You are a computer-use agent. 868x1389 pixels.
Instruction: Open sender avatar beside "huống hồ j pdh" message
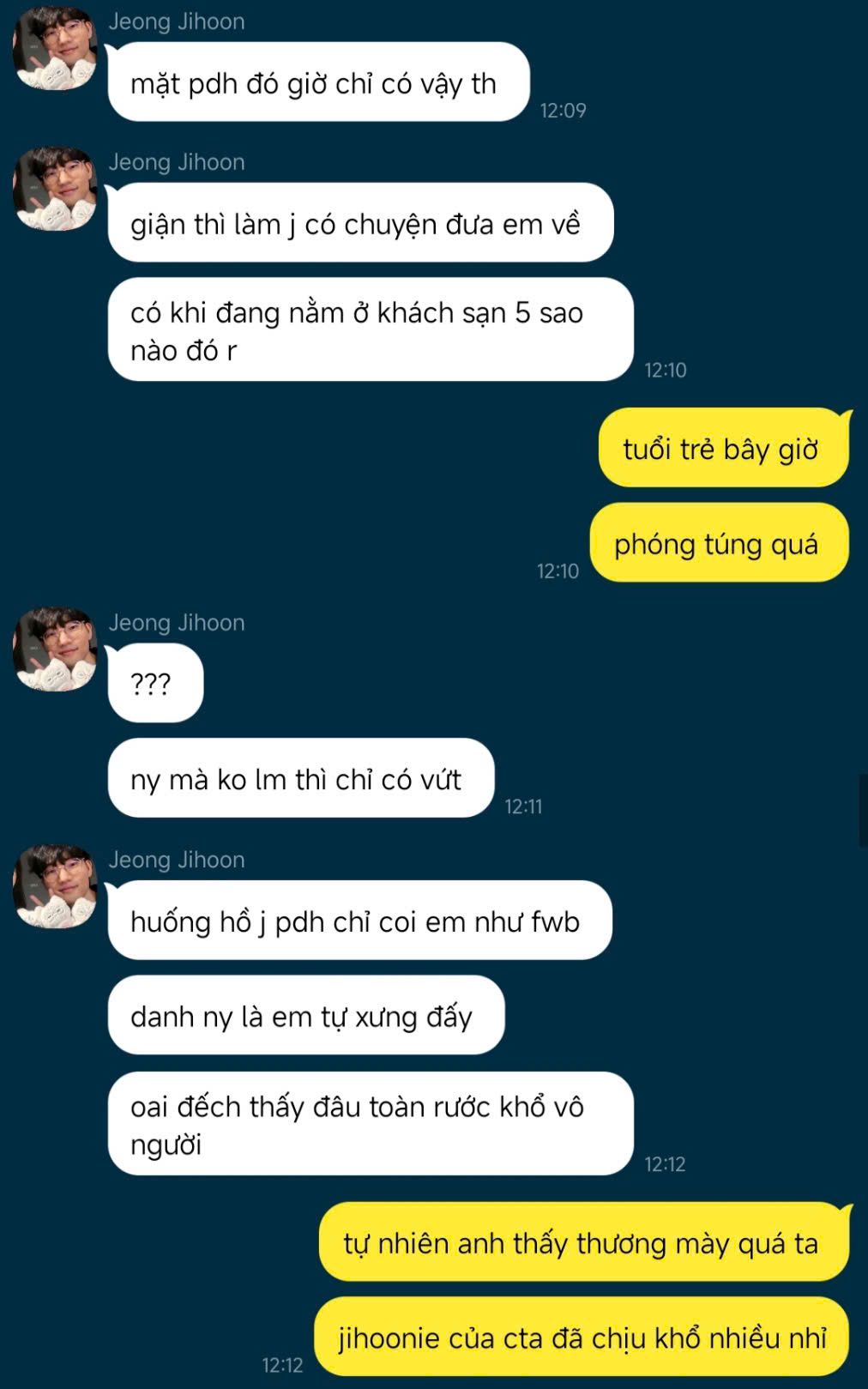tap(55, 886)
